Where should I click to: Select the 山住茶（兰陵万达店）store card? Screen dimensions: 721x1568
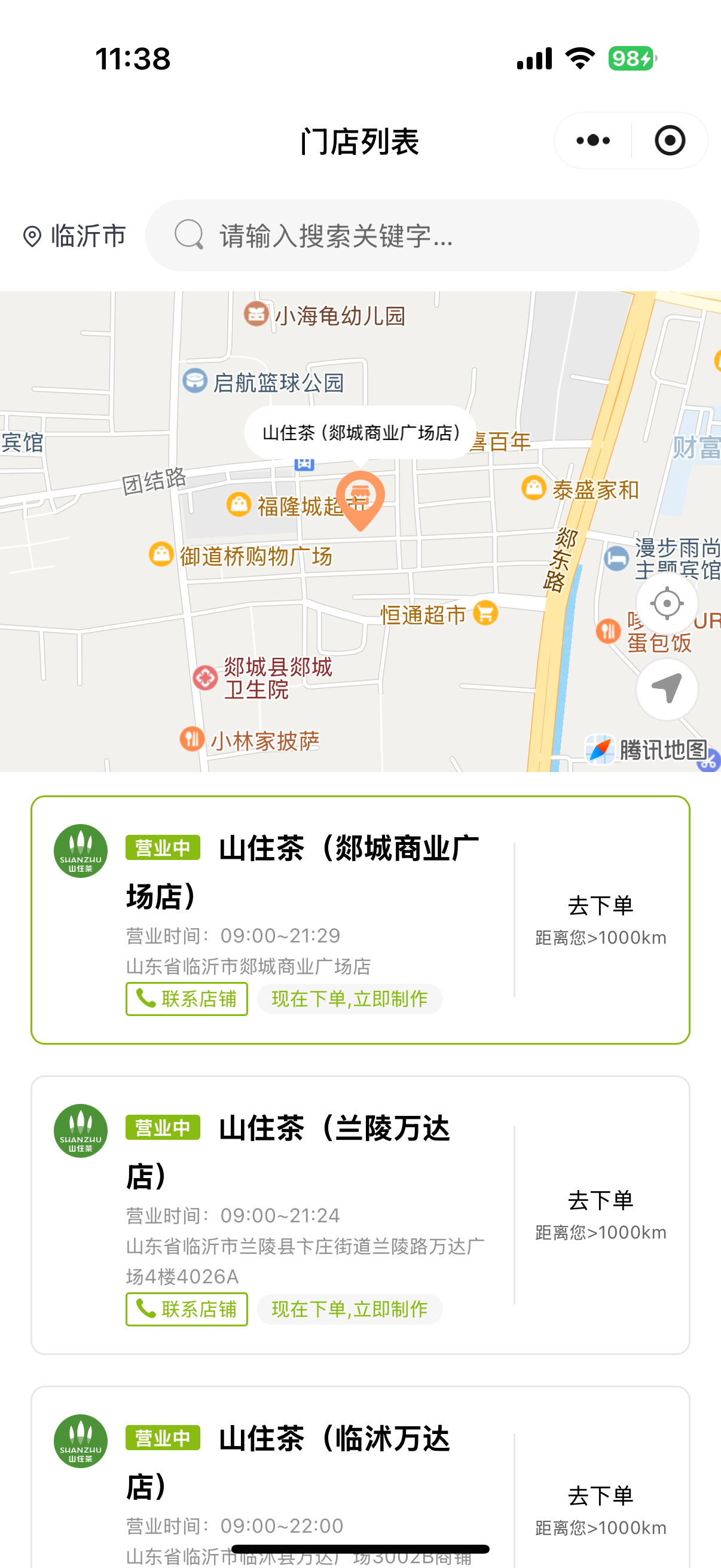click(x=360, y=1215)
